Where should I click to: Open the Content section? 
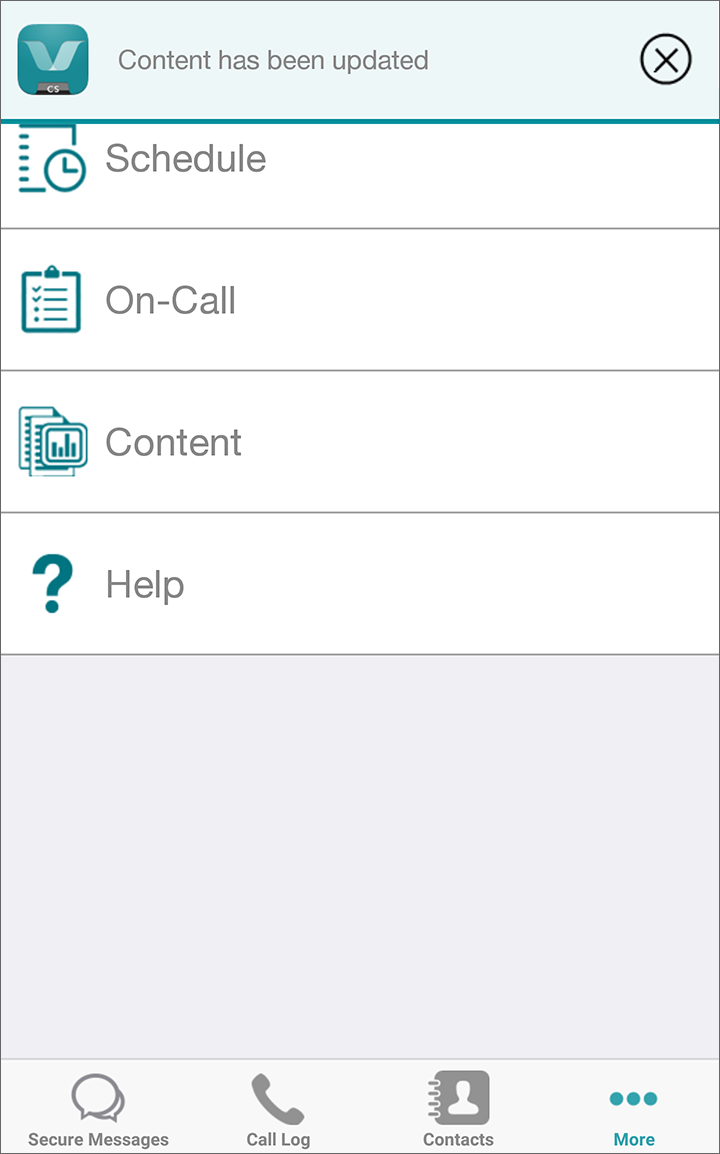tap(360, 442)
